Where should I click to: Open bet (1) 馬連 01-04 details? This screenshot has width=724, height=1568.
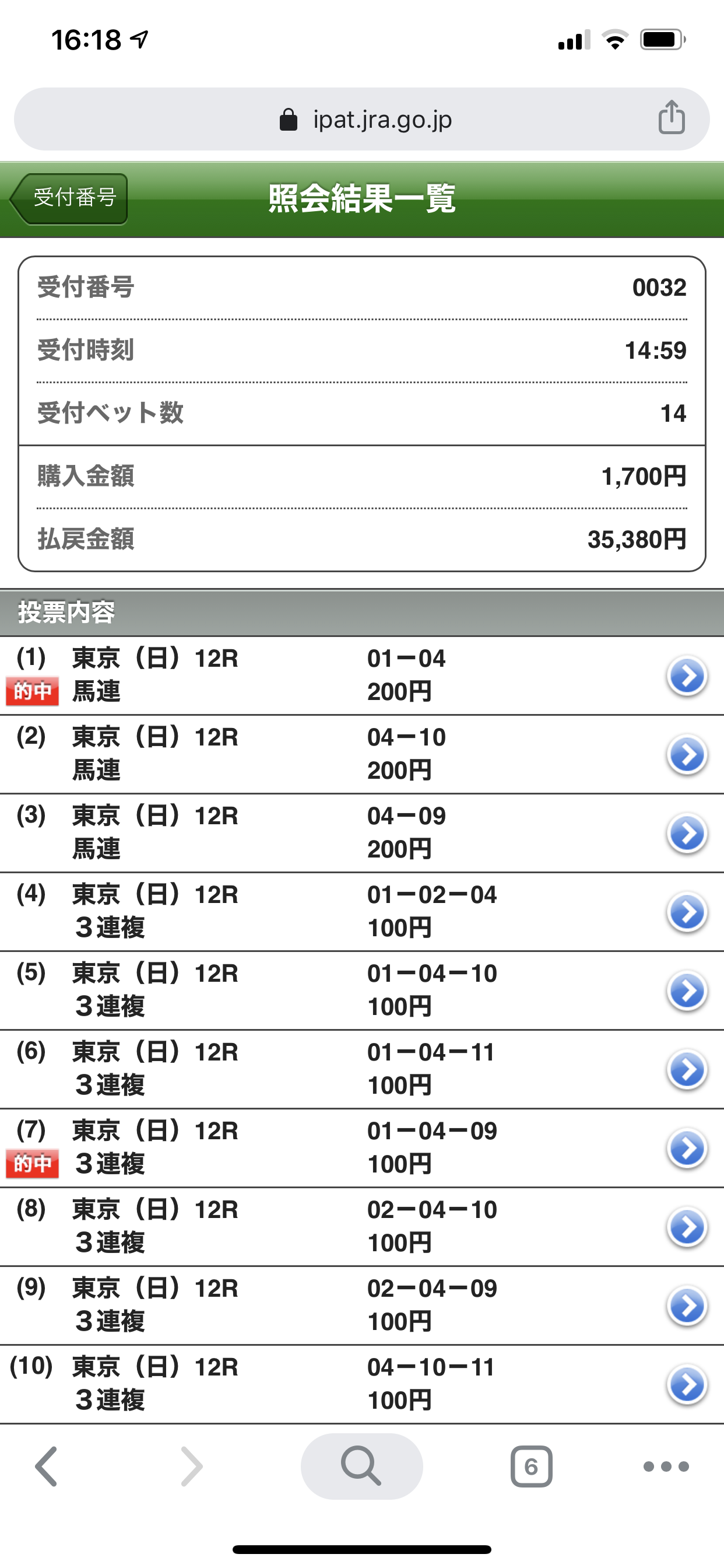(x=361, y=675)
